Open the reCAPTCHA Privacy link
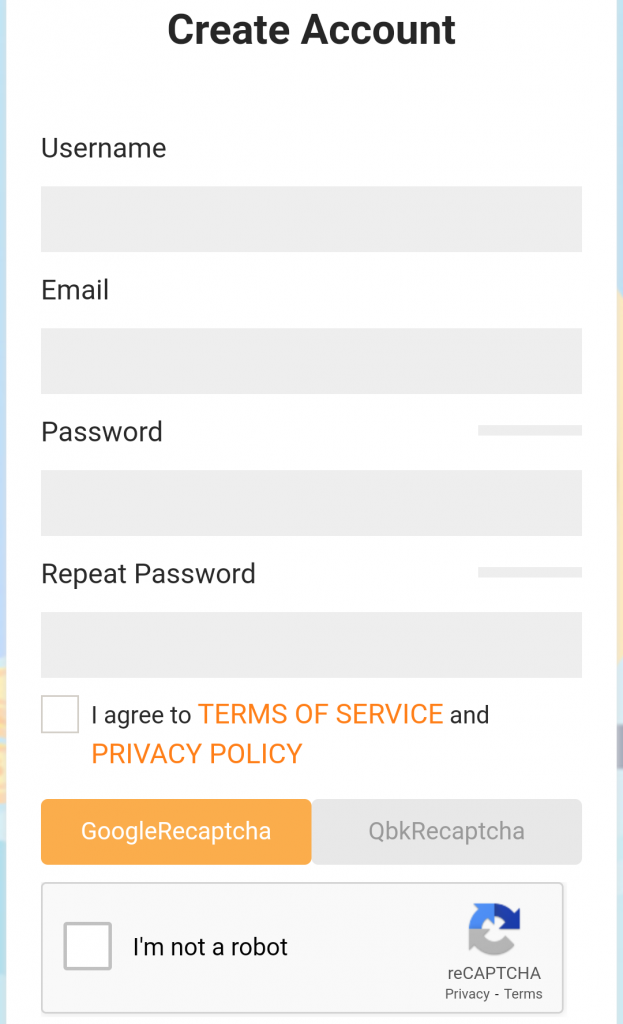The height and width of the screenshot is (1024, 623). [467, 994]
